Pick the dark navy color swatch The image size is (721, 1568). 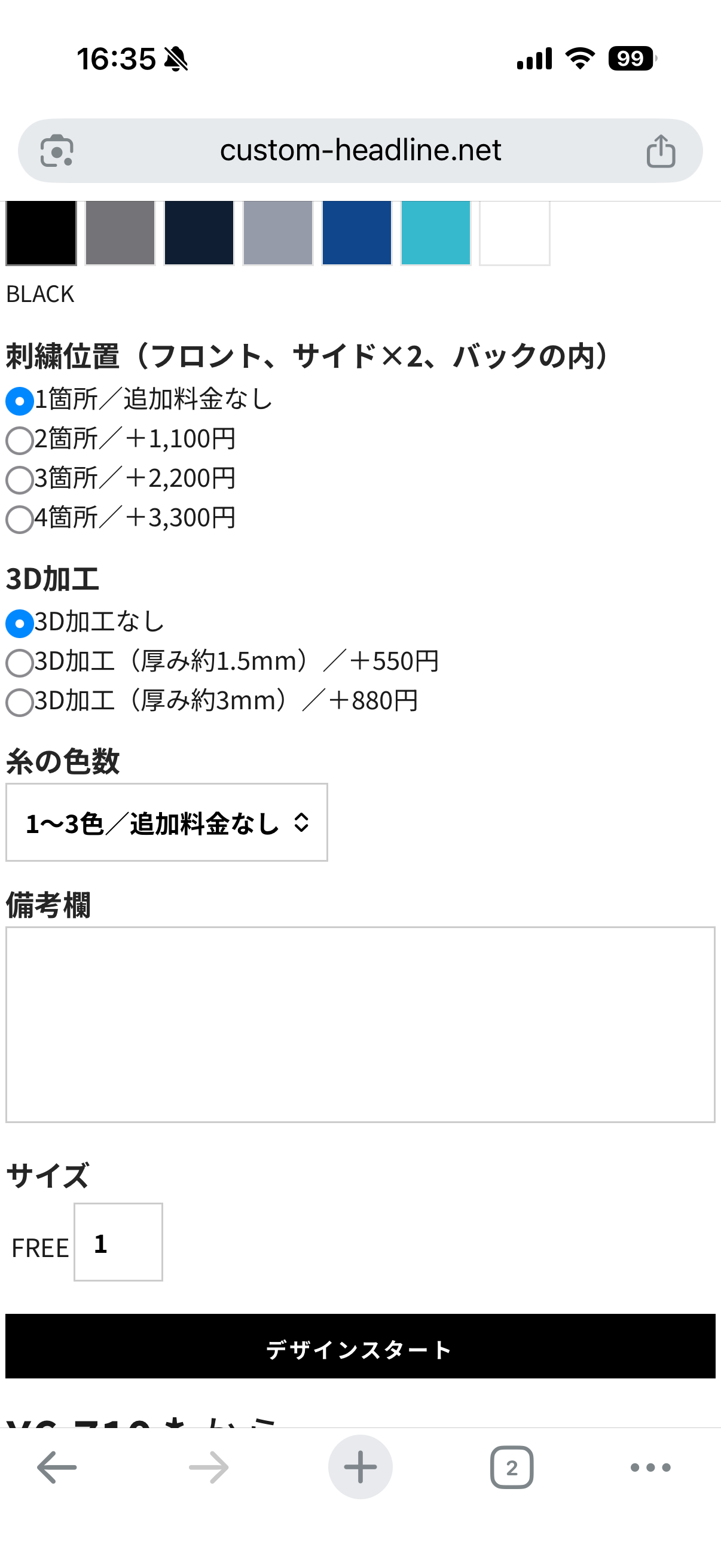point(199,233)
